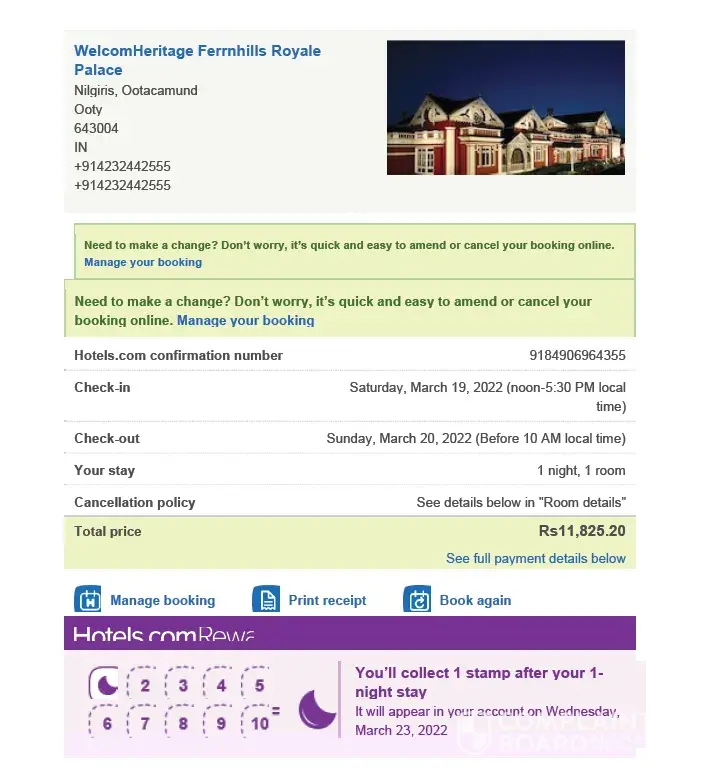Open Manage your booking link in banner
Viewport: 718px width, 775px height.
click(x=245, y=321)
